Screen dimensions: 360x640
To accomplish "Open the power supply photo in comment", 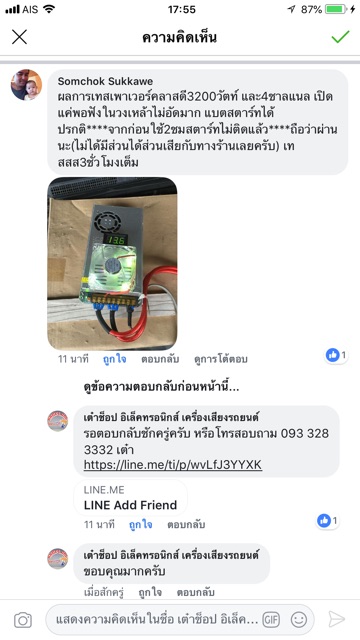I will point(112,264).
